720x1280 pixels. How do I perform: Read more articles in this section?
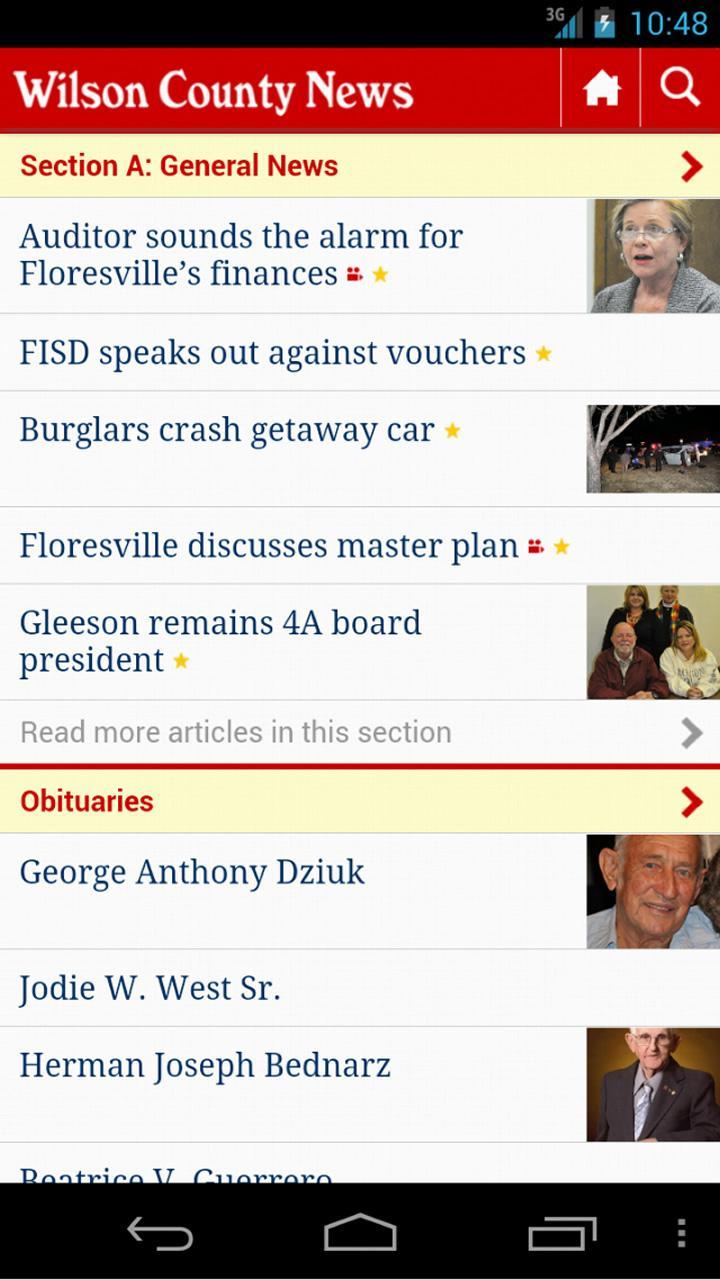click(234, 732)
